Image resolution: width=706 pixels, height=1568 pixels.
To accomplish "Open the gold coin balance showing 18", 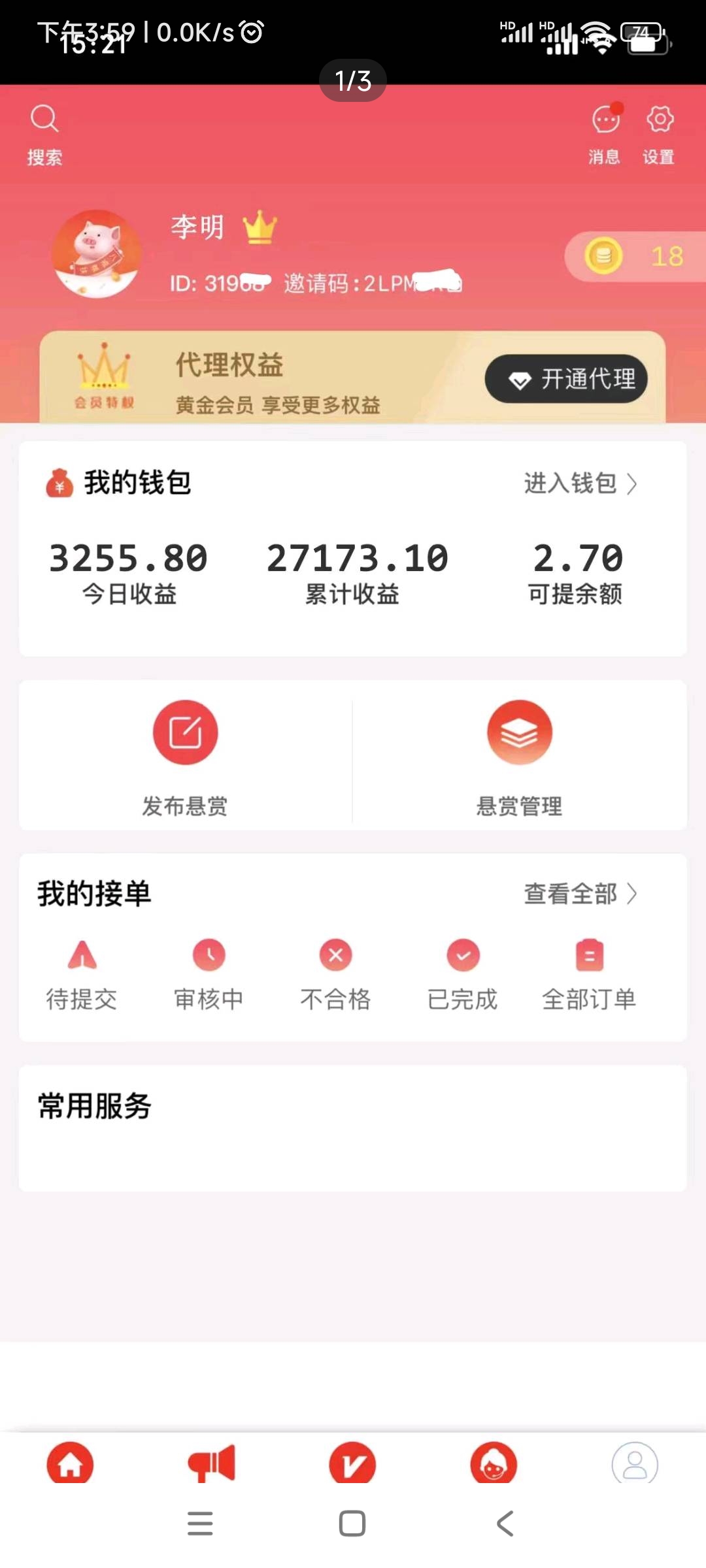I will [634, 256].
